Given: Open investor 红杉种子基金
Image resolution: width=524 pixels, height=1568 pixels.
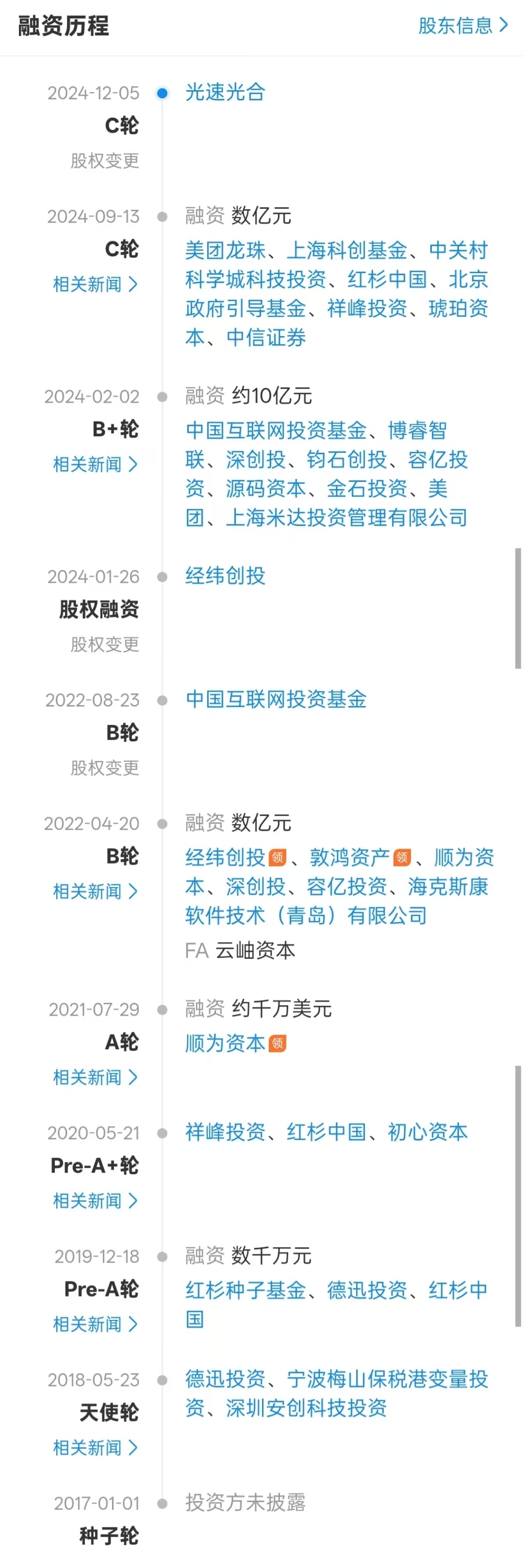Looking at the screenshot, I should click(245, 1290).
